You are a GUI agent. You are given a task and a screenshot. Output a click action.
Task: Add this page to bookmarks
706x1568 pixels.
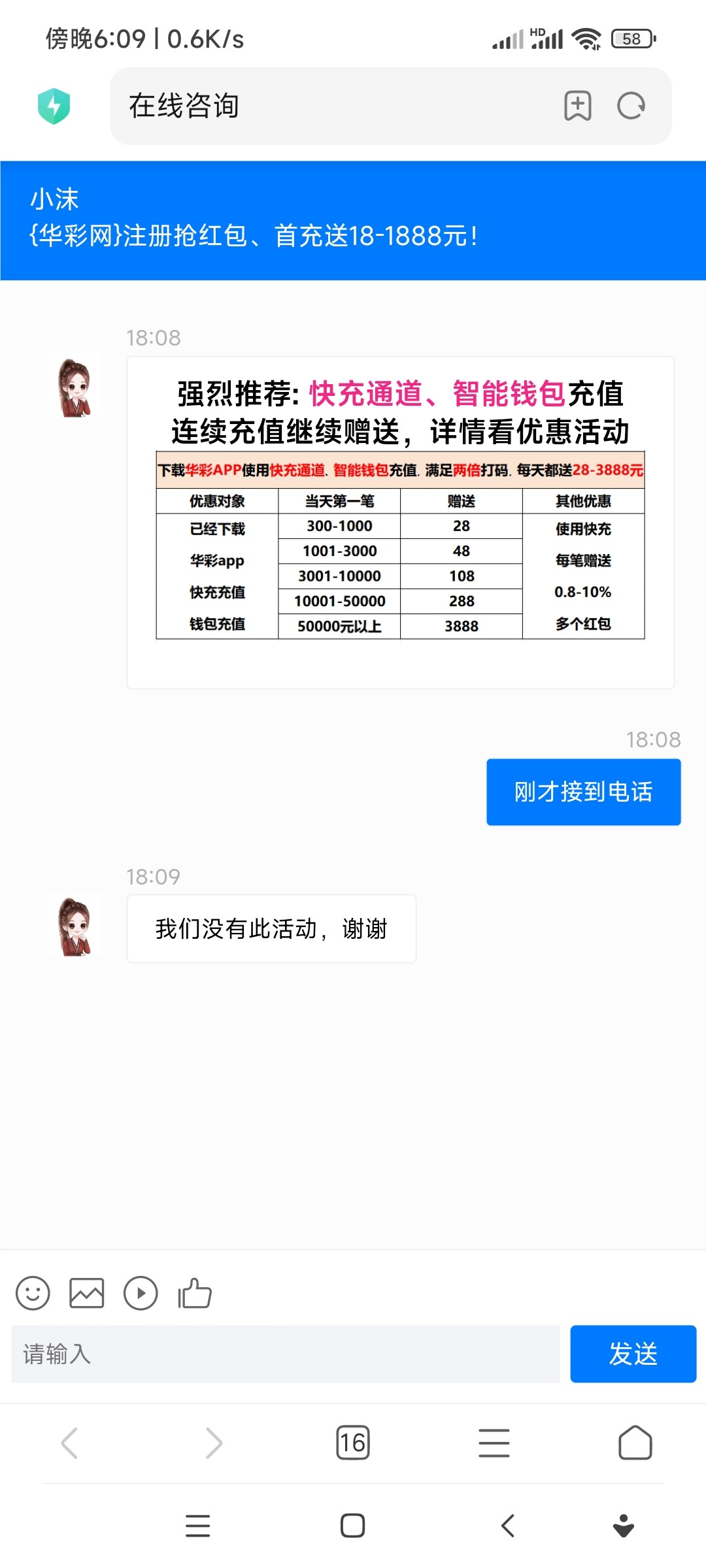tap(578, 106)
